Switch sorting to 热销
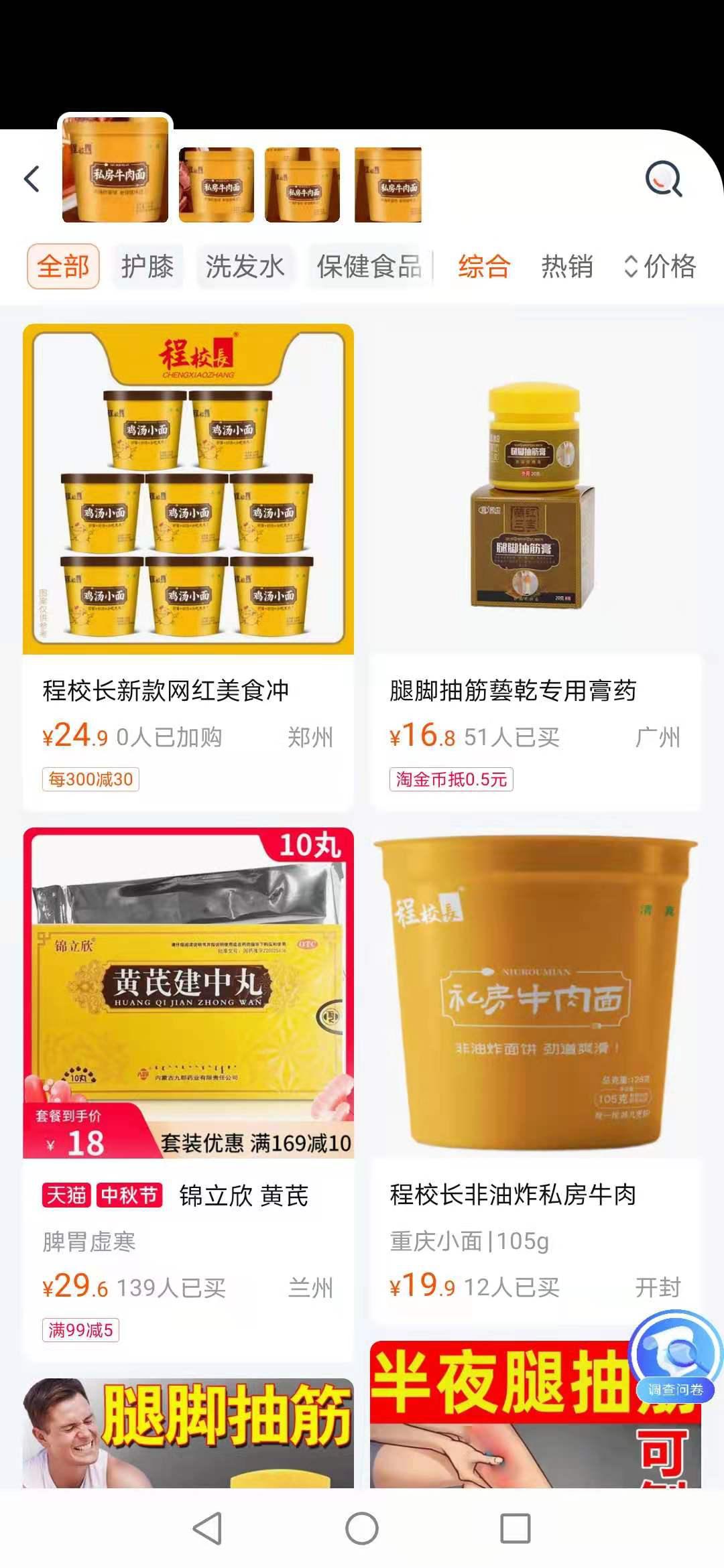The height and width of the screenshot is (1568, 724). 566,266
